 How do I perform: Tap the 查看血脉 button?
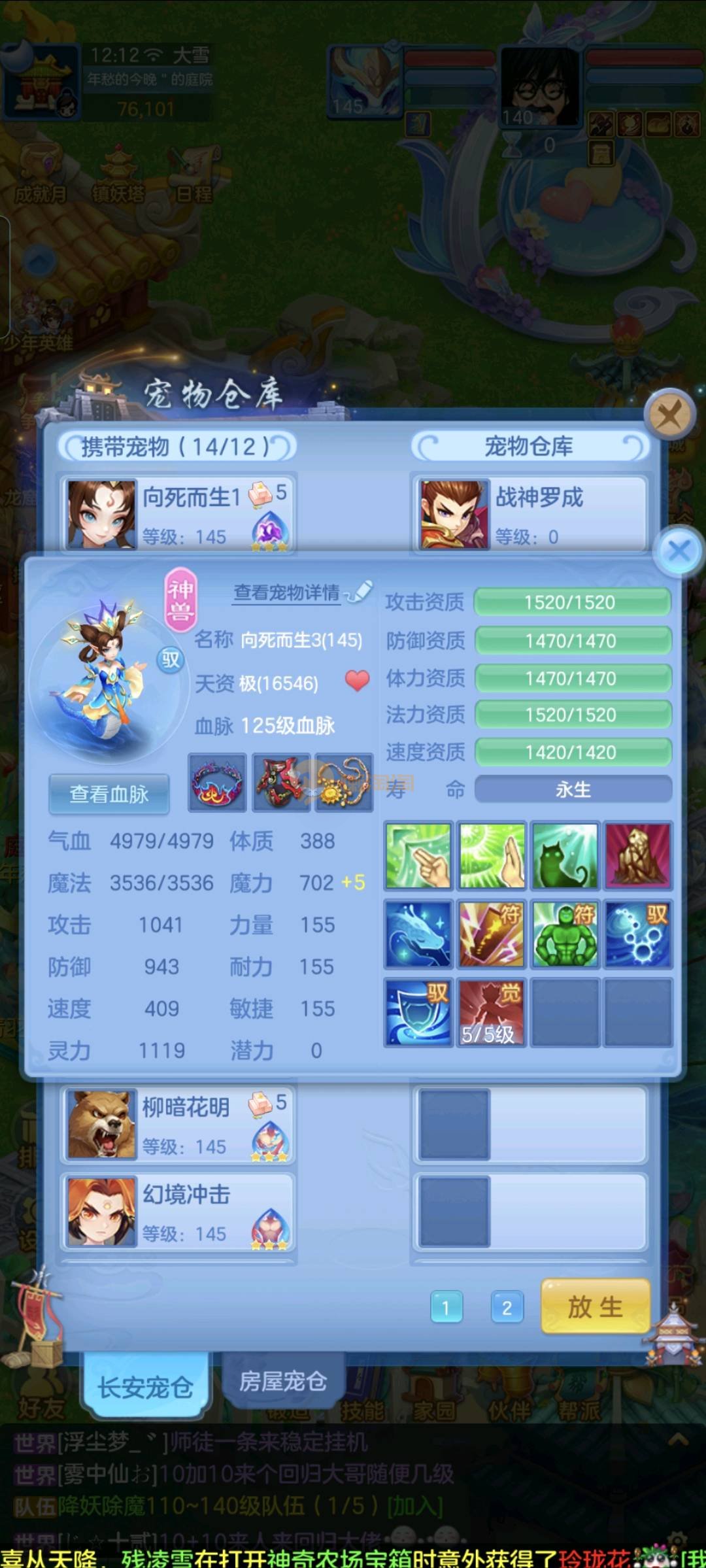pyautogui.click(x=109, y=794)
